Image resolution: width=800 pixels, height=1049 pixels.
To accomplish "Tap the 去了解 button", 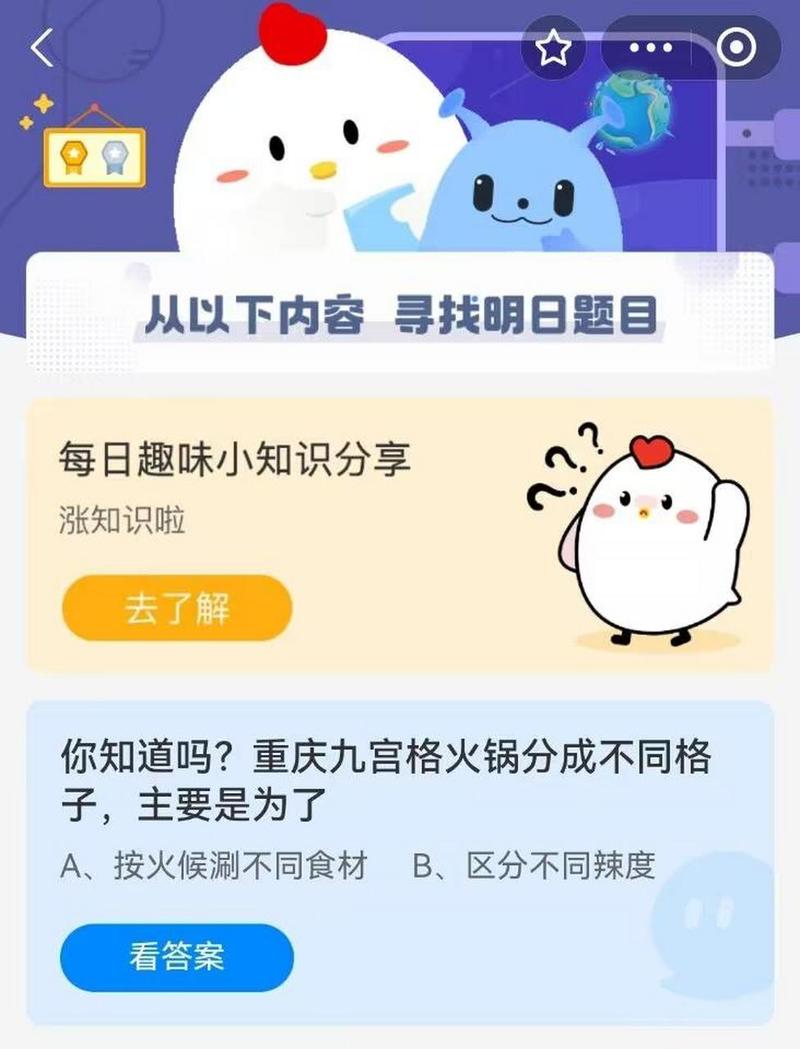I will 176,608.
